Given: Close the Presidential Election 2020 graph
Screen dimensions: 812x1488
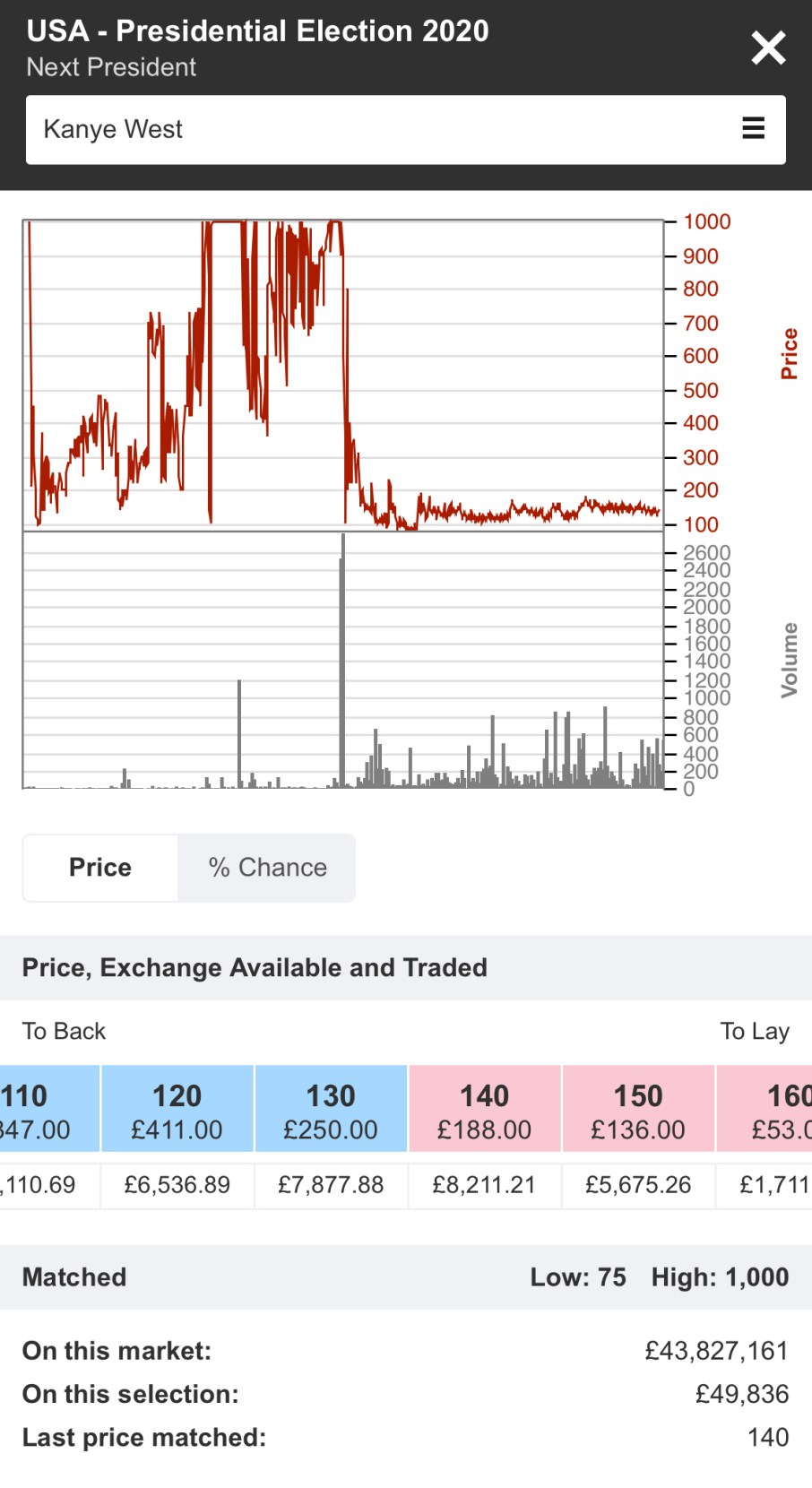Looking at the screenshot, I should [768, 48].
